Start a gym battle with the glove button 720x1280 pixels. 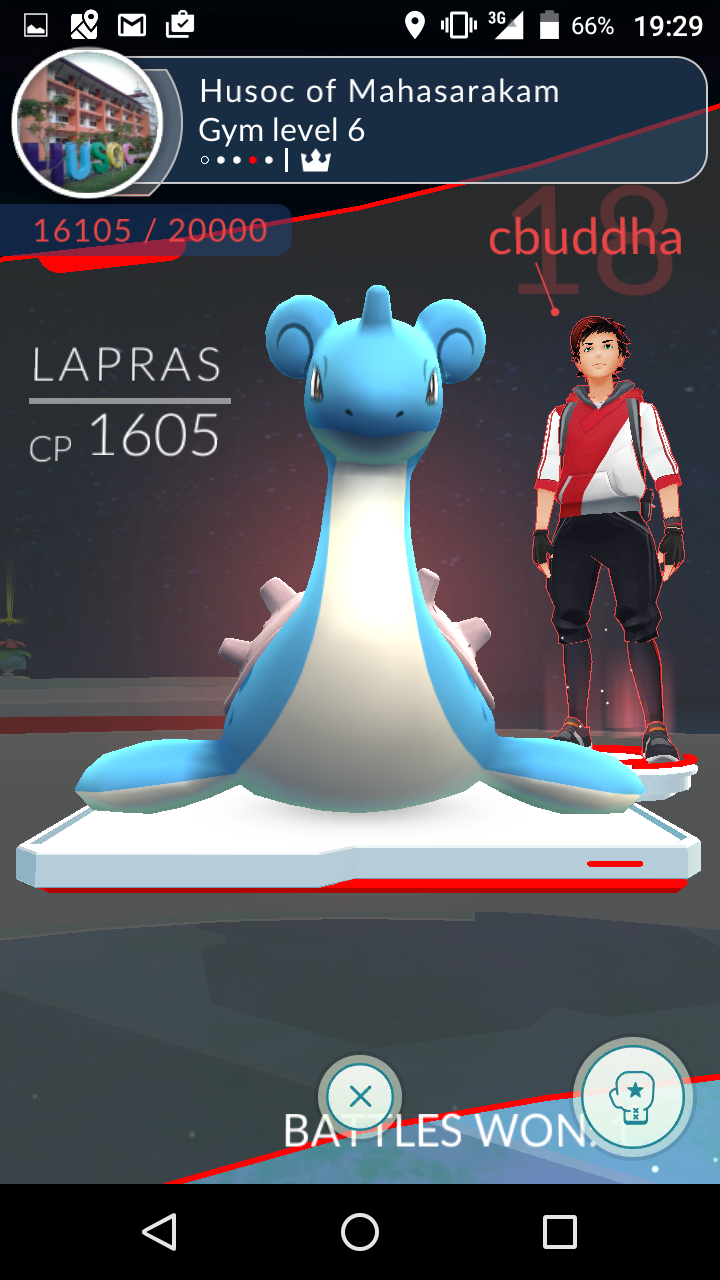[633, 1096]
